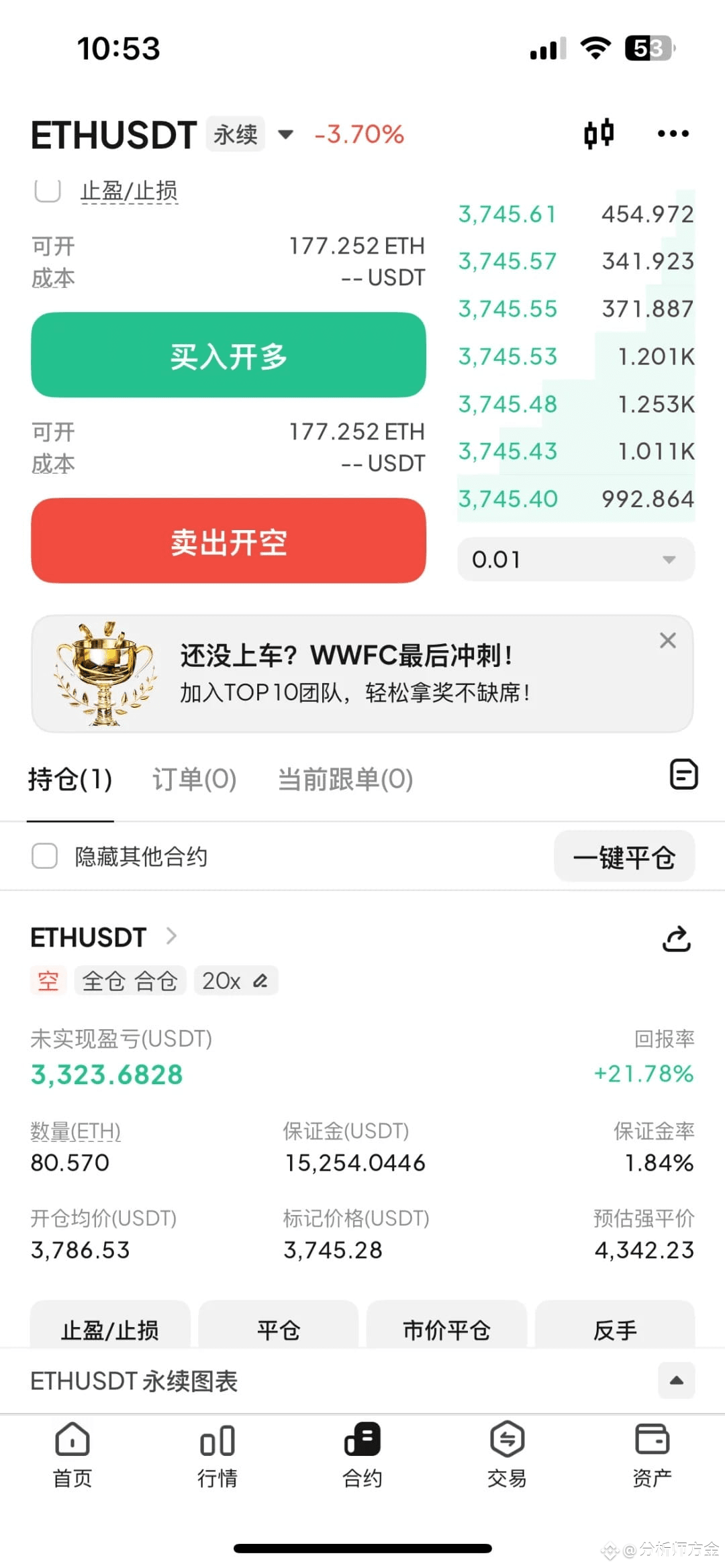725x1568 pixels.
Task: Go to the 资产 tab
Action: pos(652,1455)
